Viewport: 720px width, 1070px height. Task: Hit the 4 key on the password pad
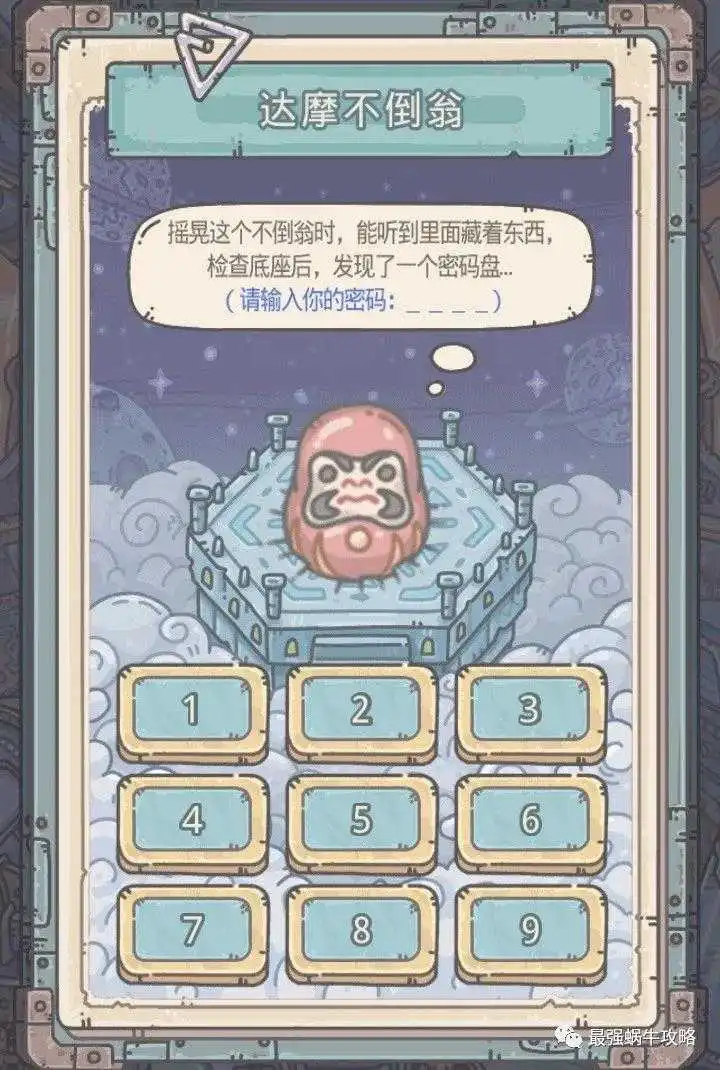[192, 820]
